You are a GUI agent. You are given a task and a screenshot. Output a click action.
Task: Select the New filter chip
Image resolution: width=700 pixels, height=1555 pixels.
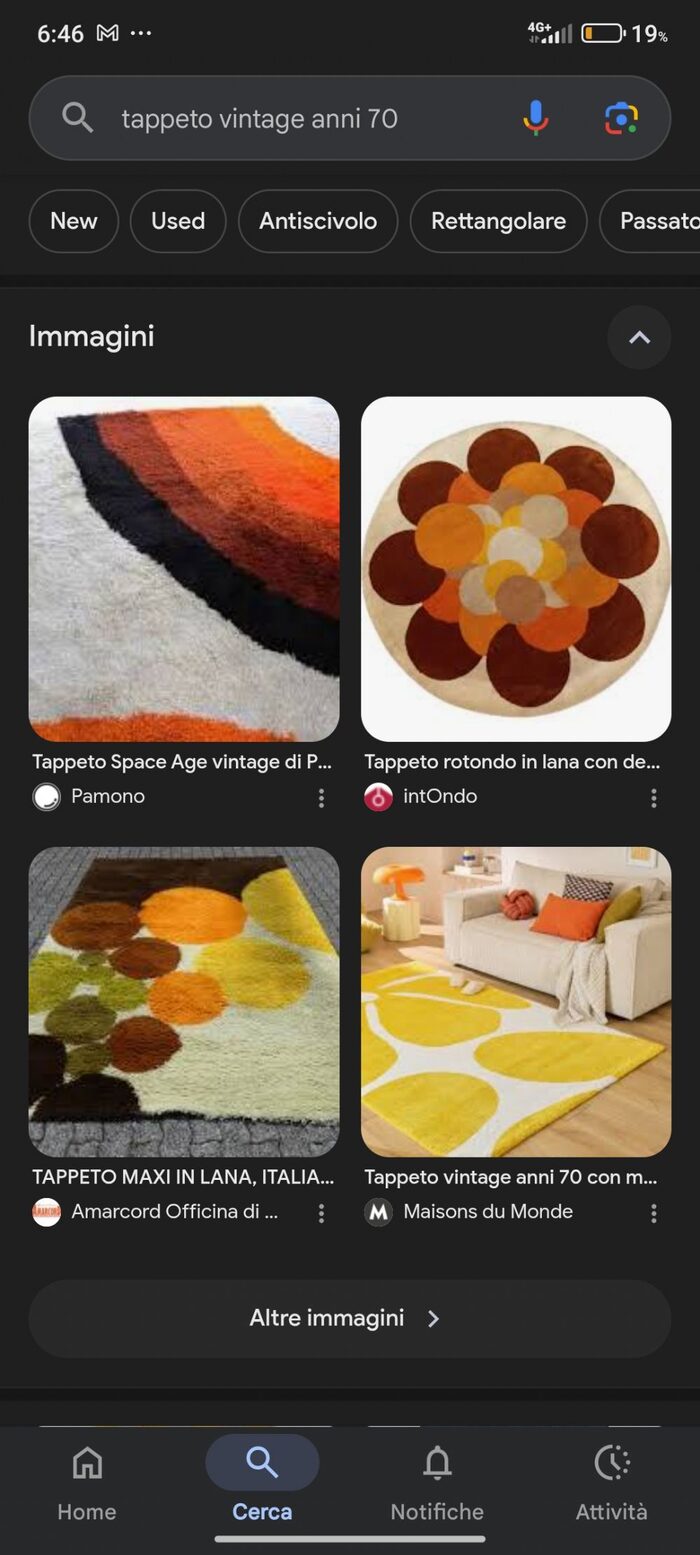coord(74,221)
